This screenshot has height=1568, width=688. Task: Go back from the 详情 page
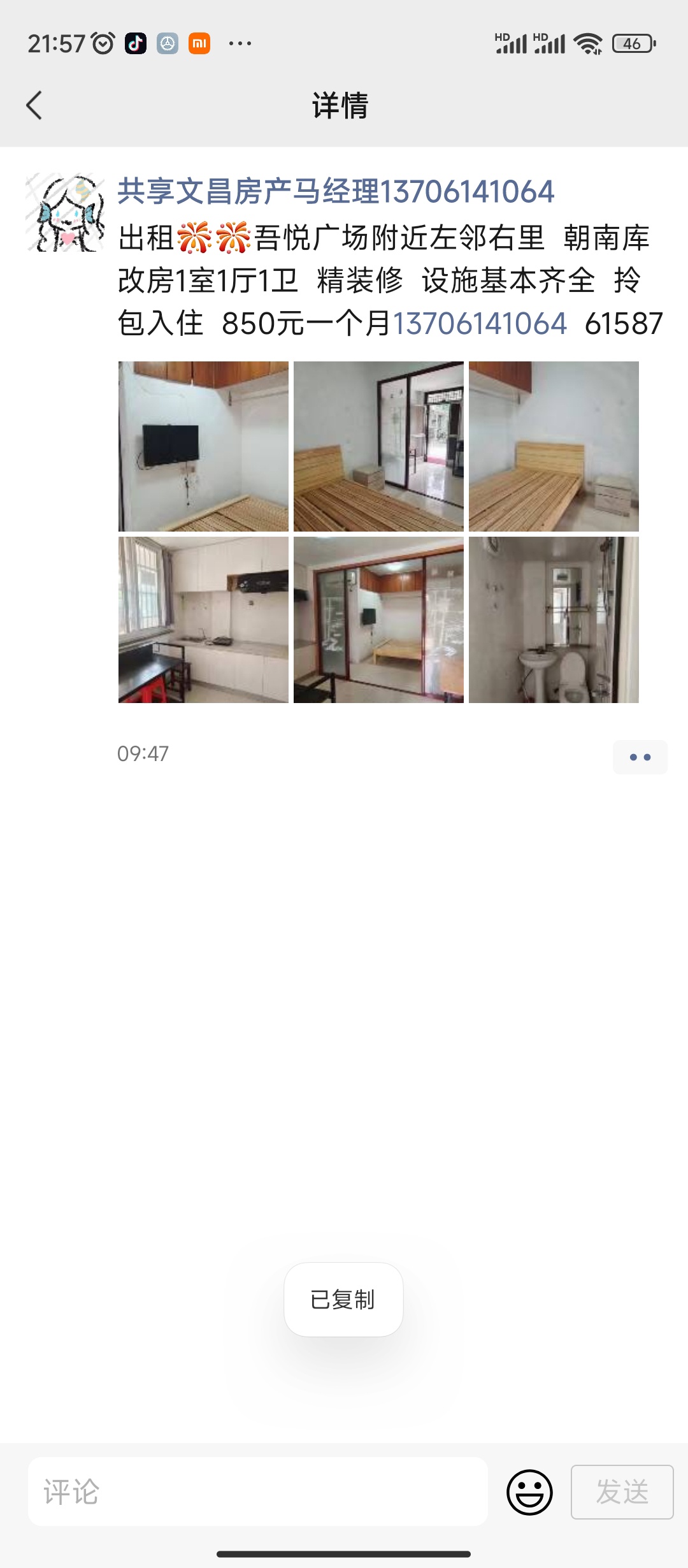pyautogui.click(x=34, y=105)
